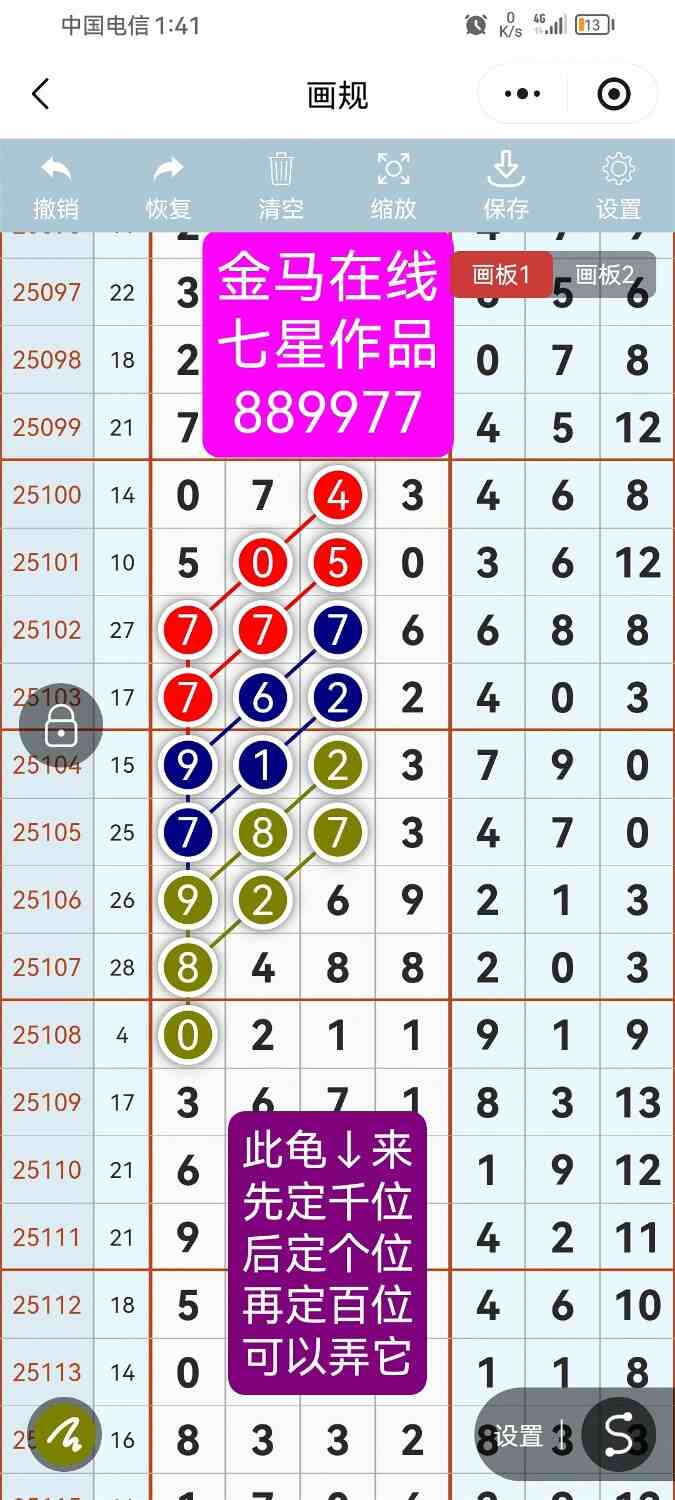Select the 缩放 zoom tool
Viewport: 675px width, 1500px height.
pos(393,187)
